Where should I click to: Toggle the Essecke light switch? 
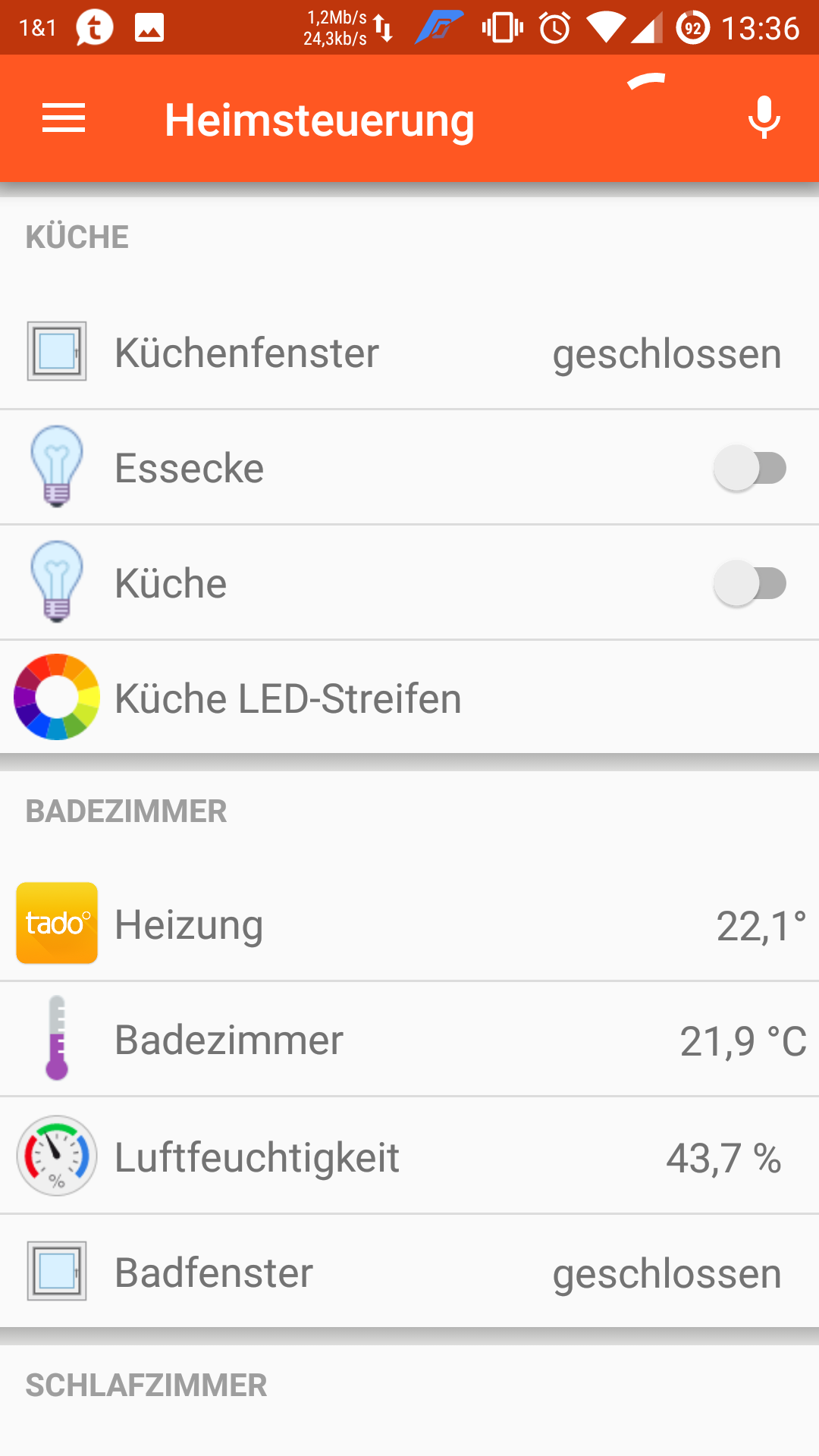tap(749, 468)
